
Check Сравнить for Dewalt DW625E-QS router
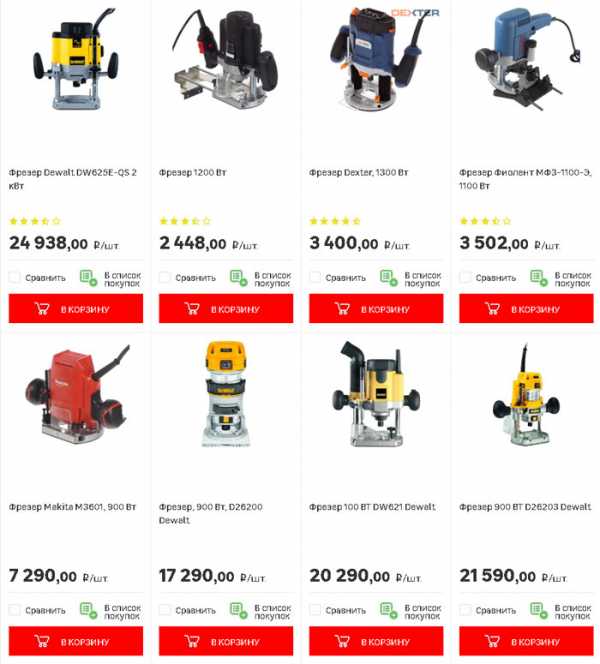tap(15, 277)
